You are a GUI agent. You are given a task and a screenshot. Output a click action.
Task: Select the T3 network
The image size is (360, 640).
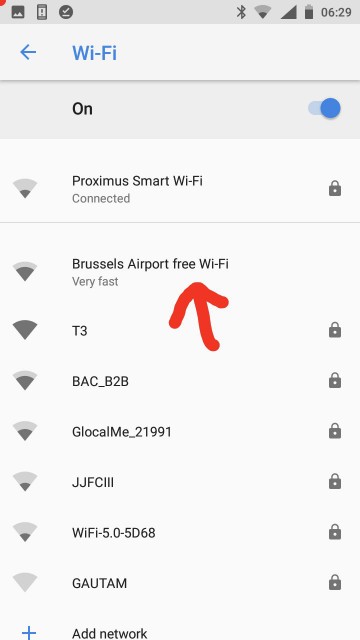pyautogui.click(x=180, y=330)
